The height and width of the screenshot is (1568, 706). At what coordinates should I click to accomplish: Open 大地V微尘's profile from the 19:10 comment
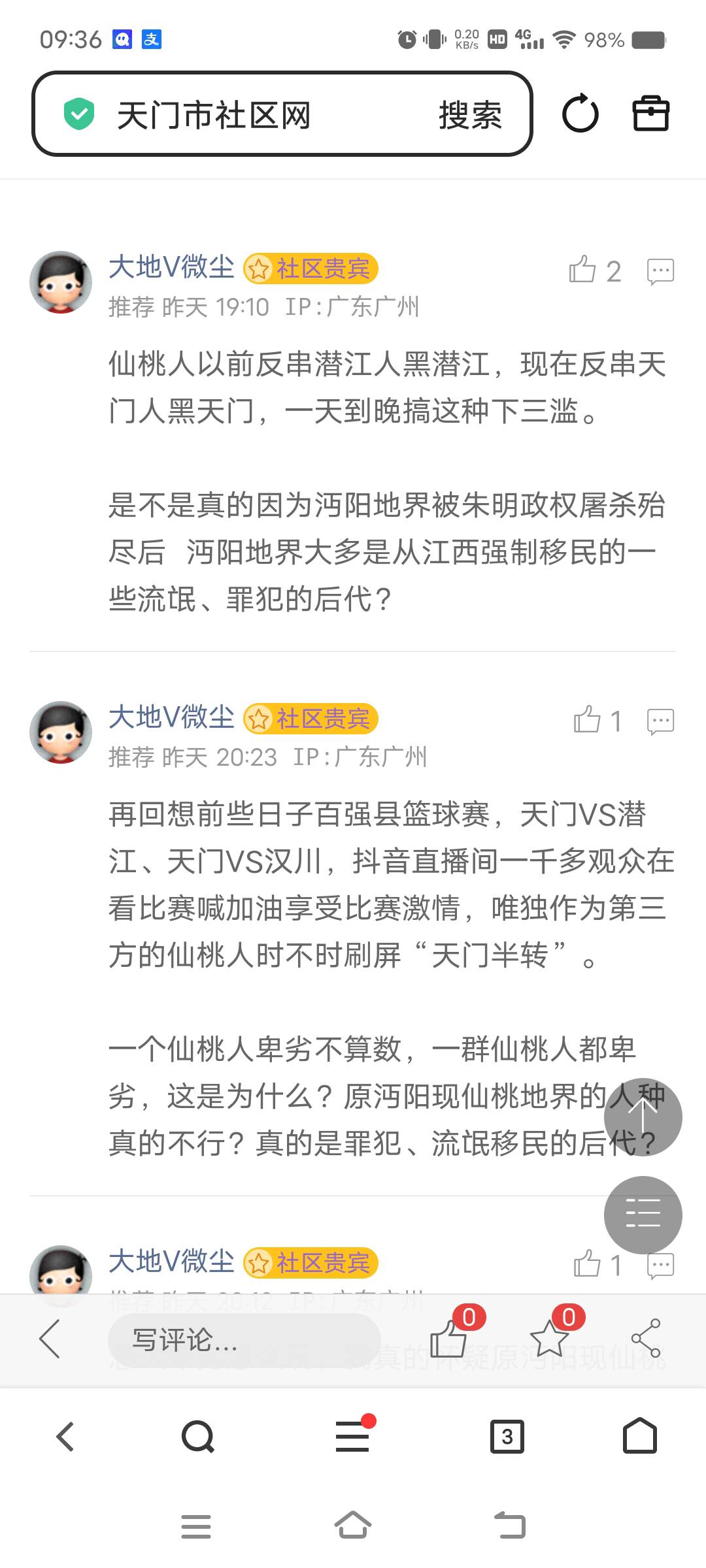171,267
